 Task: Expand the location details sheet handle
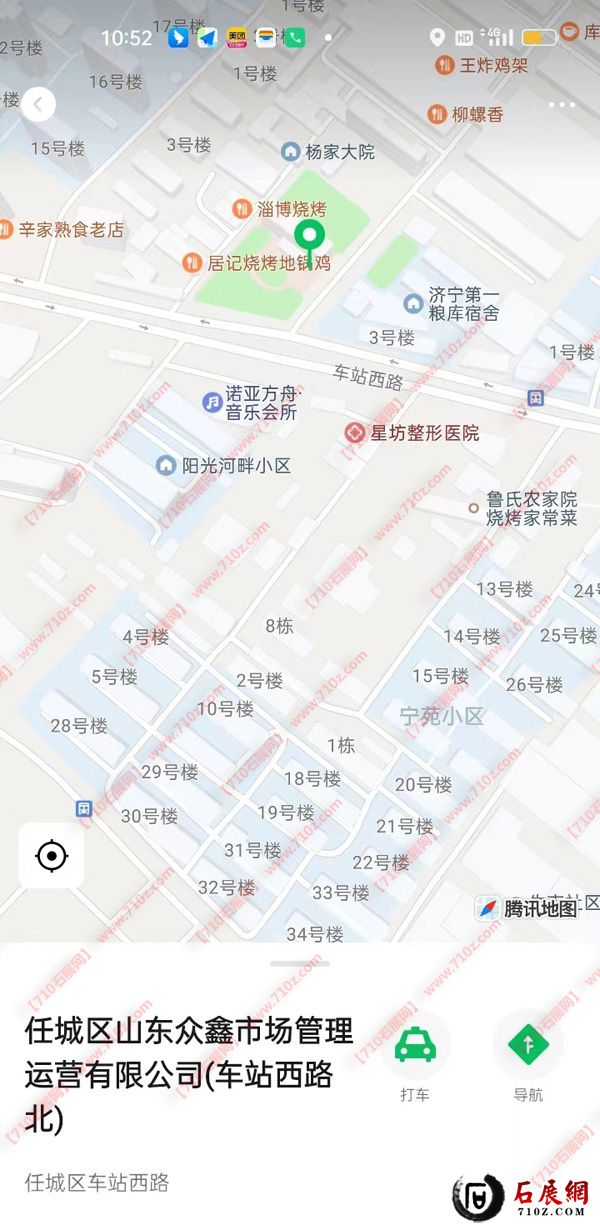coord(300,964)
